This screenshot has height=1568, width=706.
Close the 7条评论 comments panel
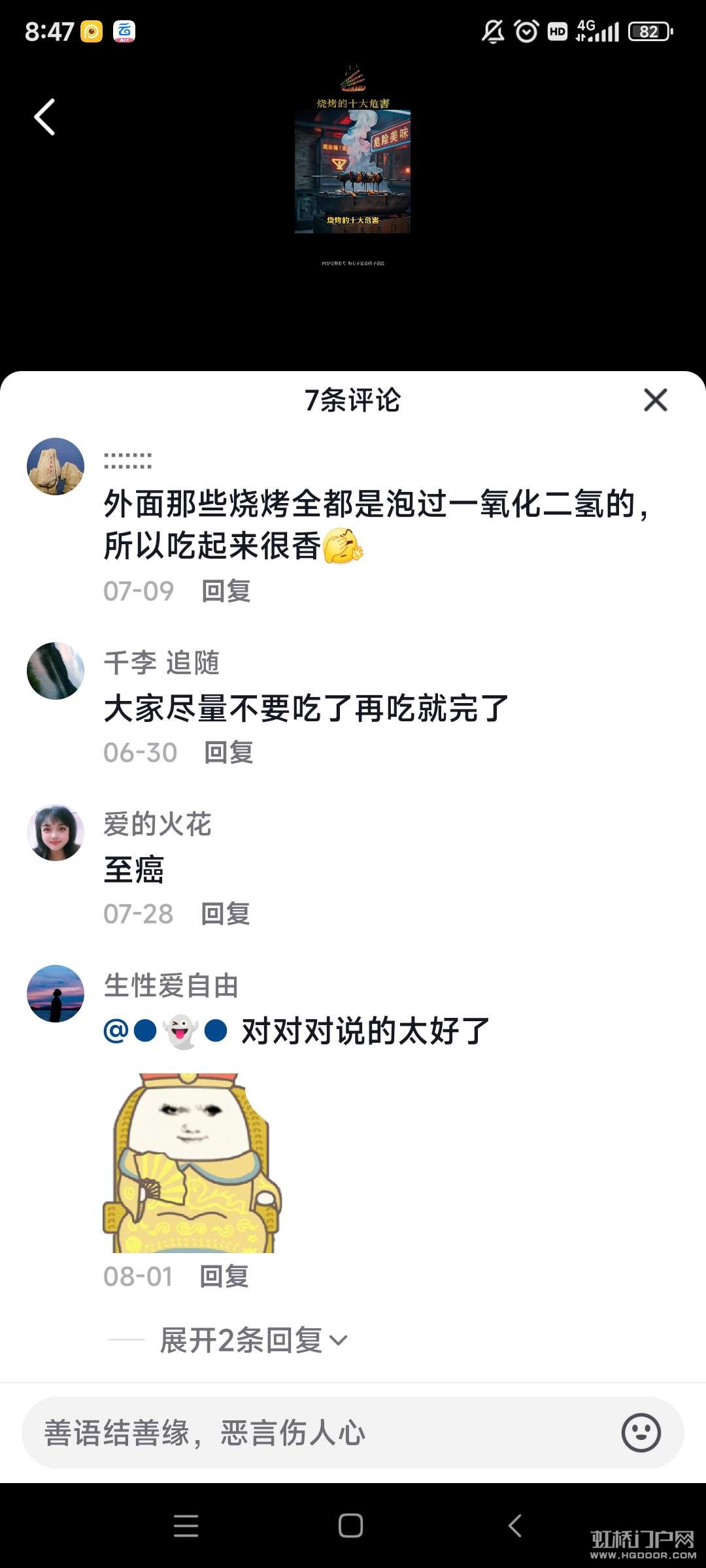(x=655, y=400)
